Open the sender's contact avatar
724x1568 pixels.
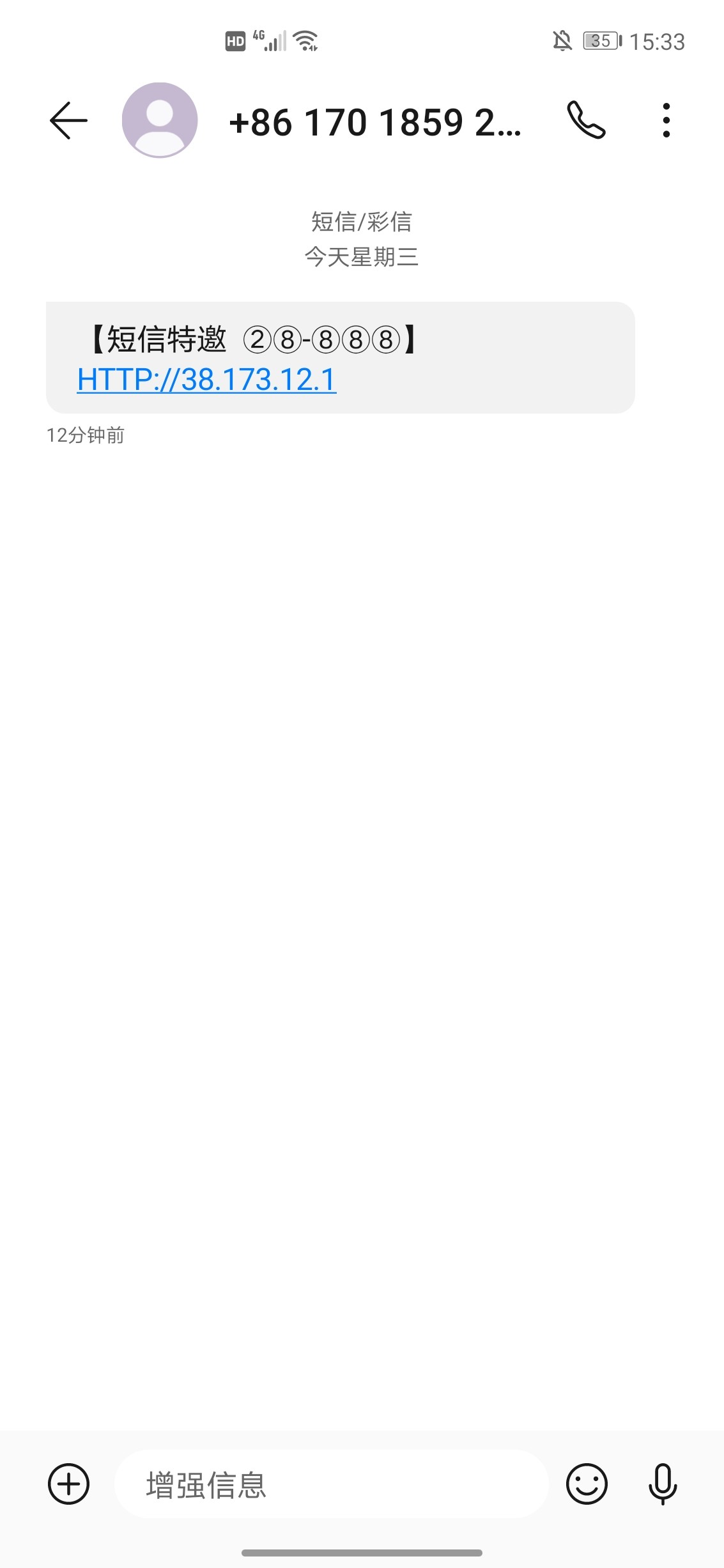coord(160,120)
